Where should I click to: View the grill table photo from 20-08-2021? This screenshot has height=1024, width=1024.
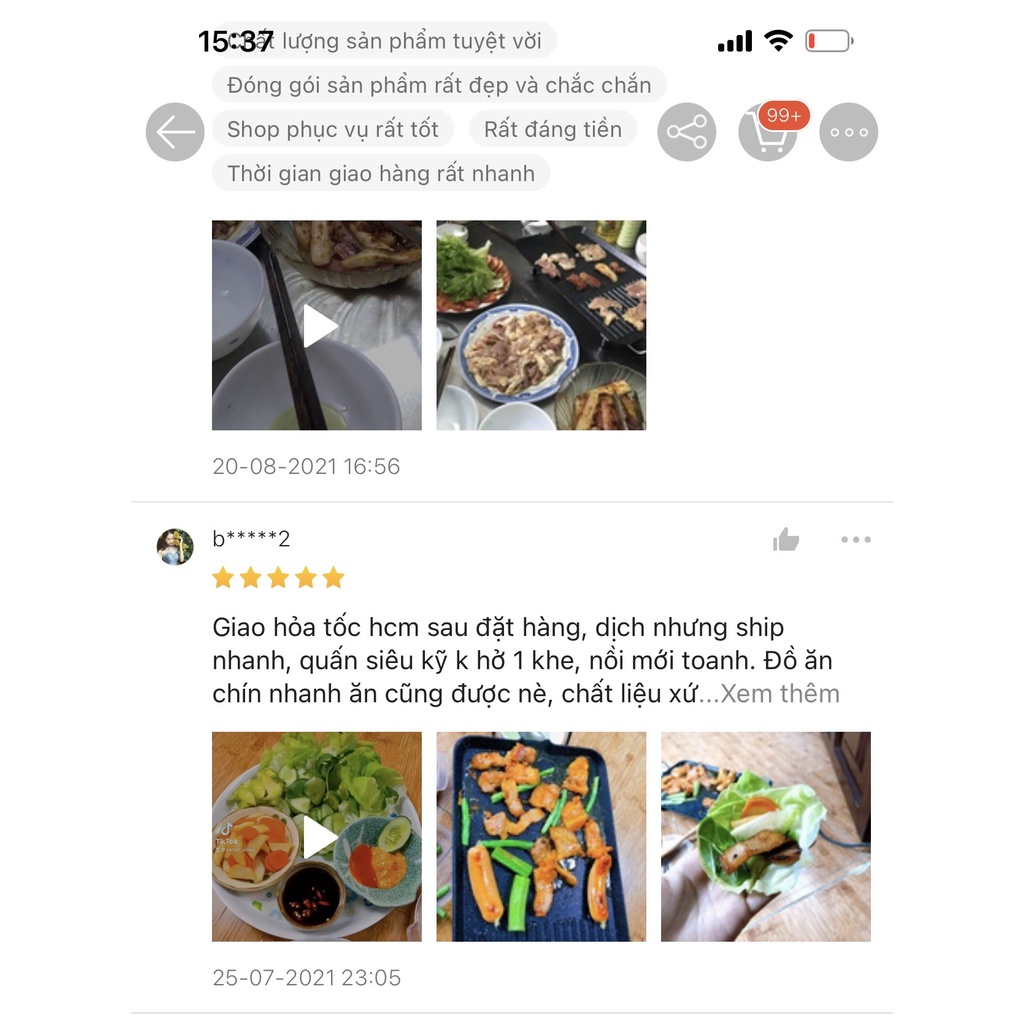[x=541, y=325]
